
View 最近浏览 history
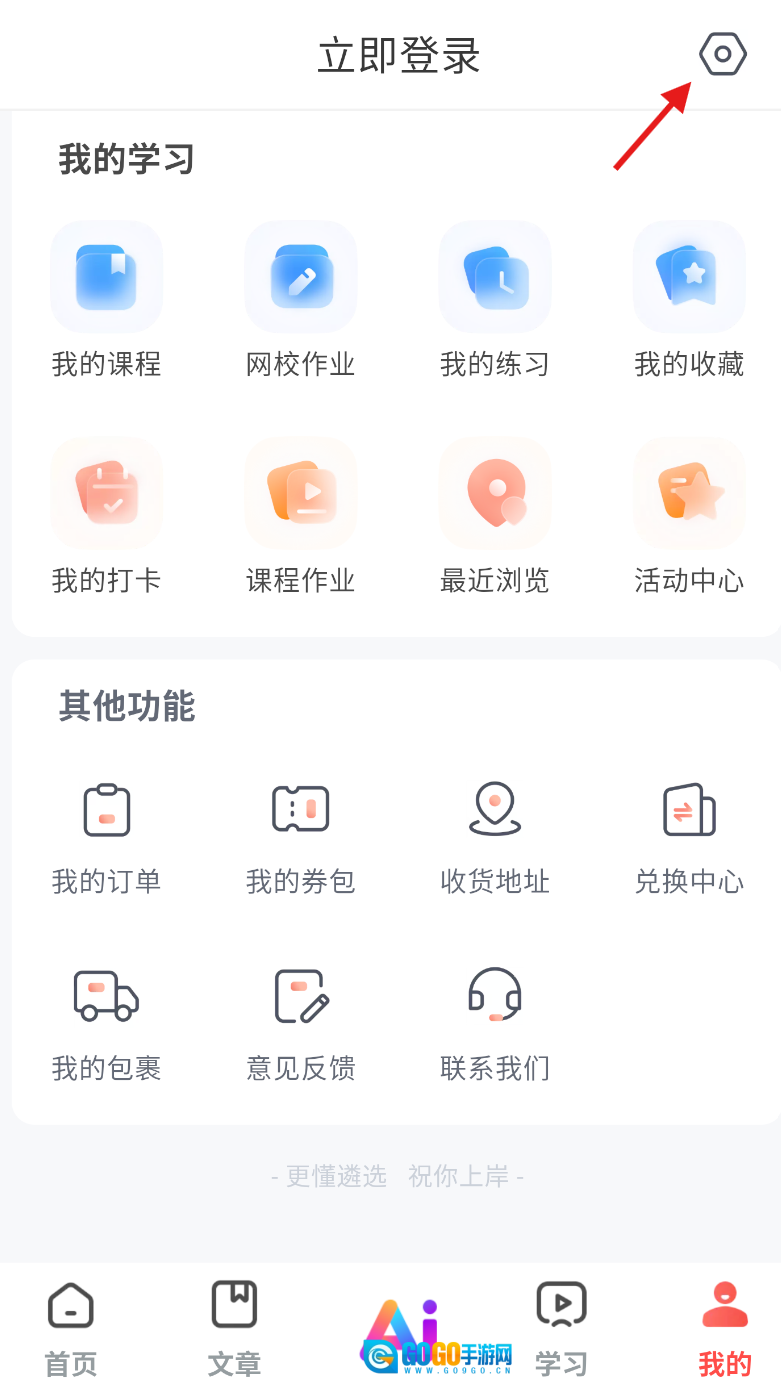click(x=494, y=514)
